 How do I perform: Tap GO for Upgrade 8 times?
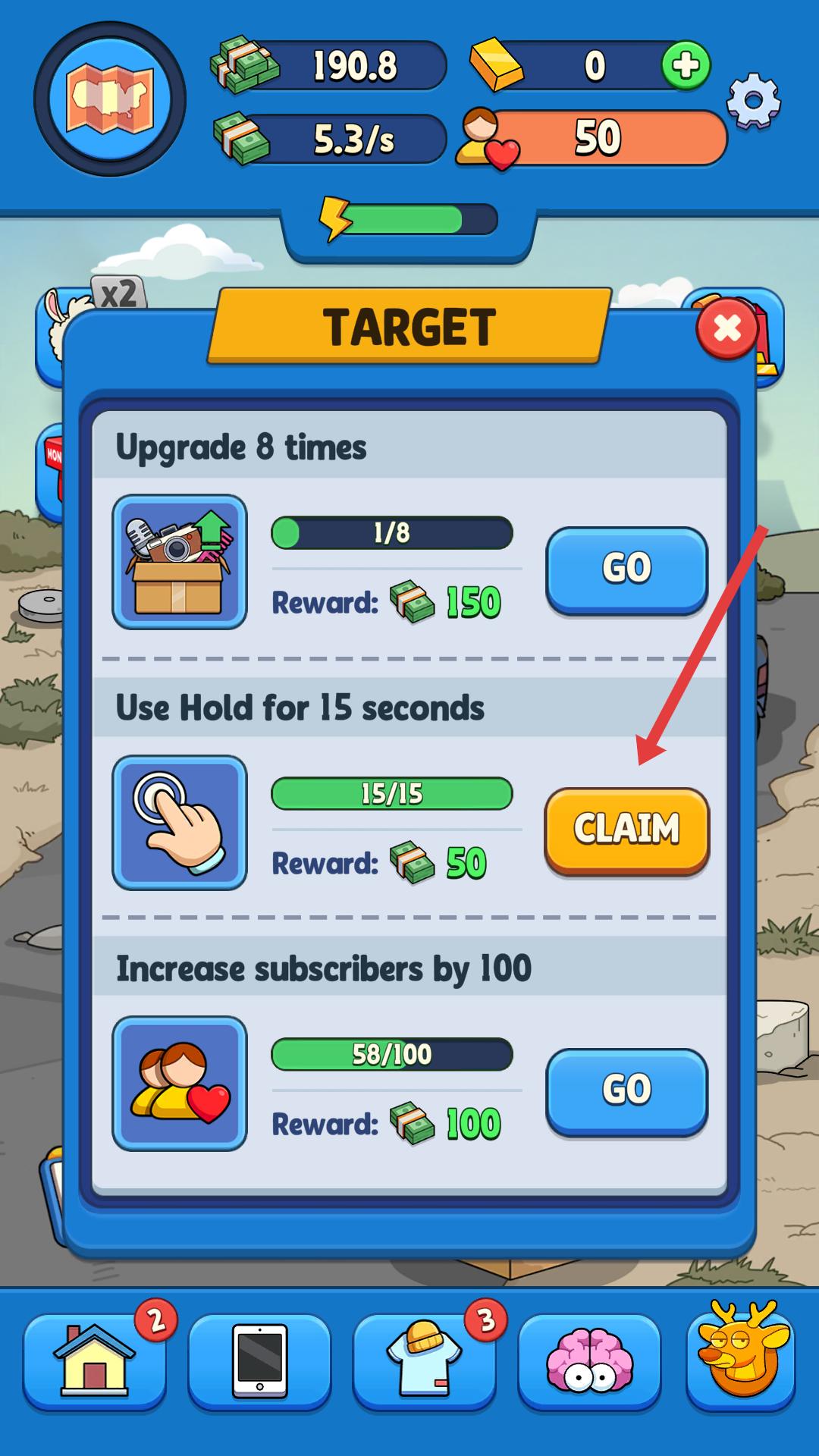(626, 569)
